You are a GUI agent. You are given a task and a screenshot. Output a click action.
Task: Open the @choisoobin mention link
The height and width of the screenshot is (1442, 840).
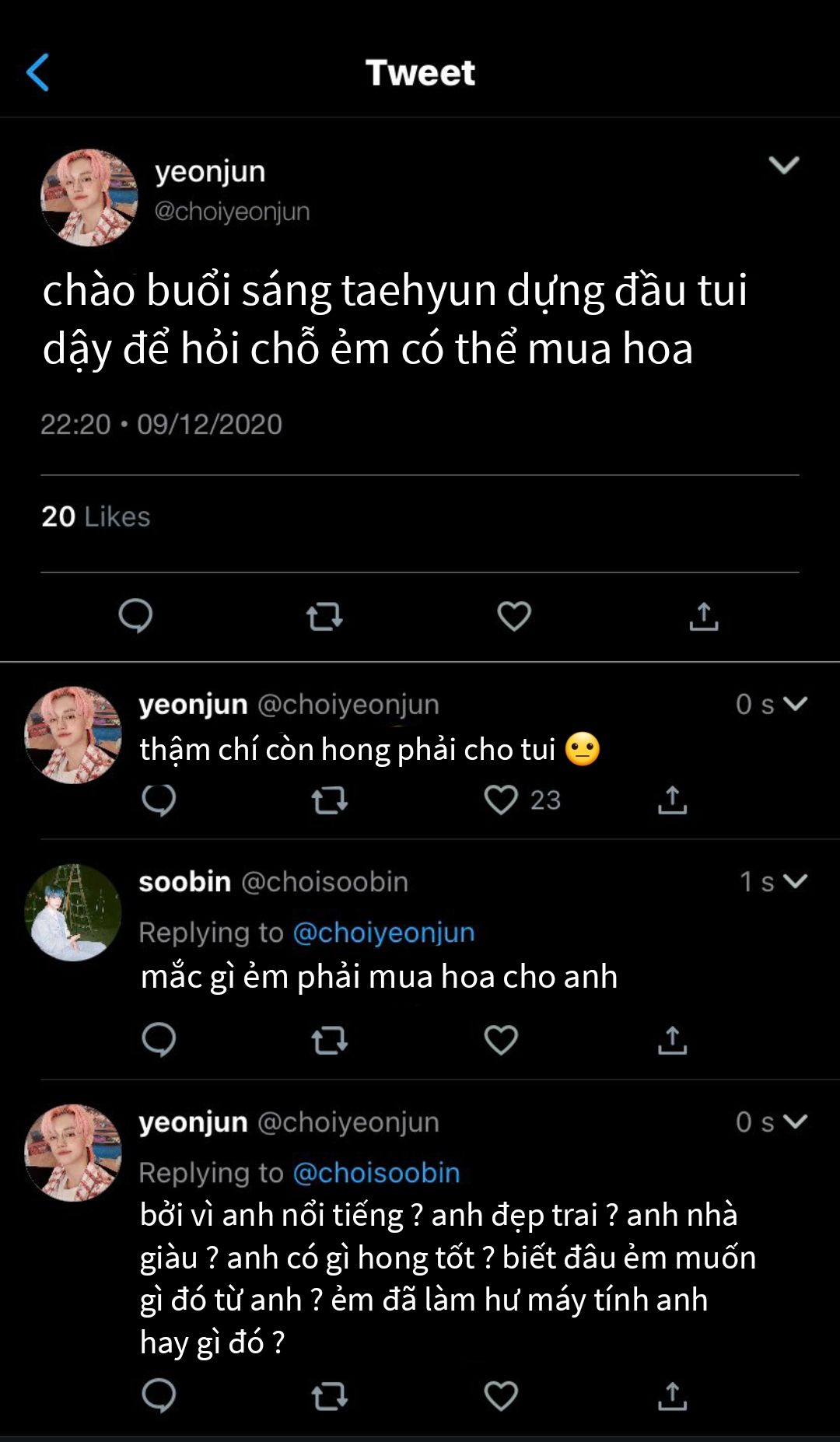point(377,1172)
